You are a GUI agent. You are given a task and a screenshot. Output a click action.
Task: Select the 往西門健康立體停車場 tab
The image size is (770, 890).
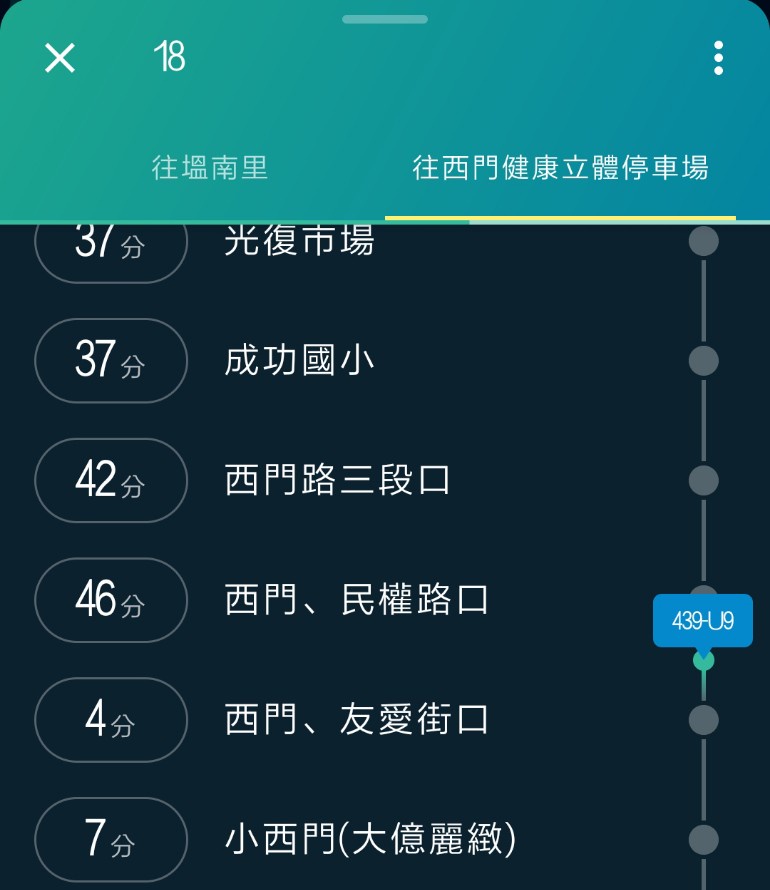[x=560, y=167]
